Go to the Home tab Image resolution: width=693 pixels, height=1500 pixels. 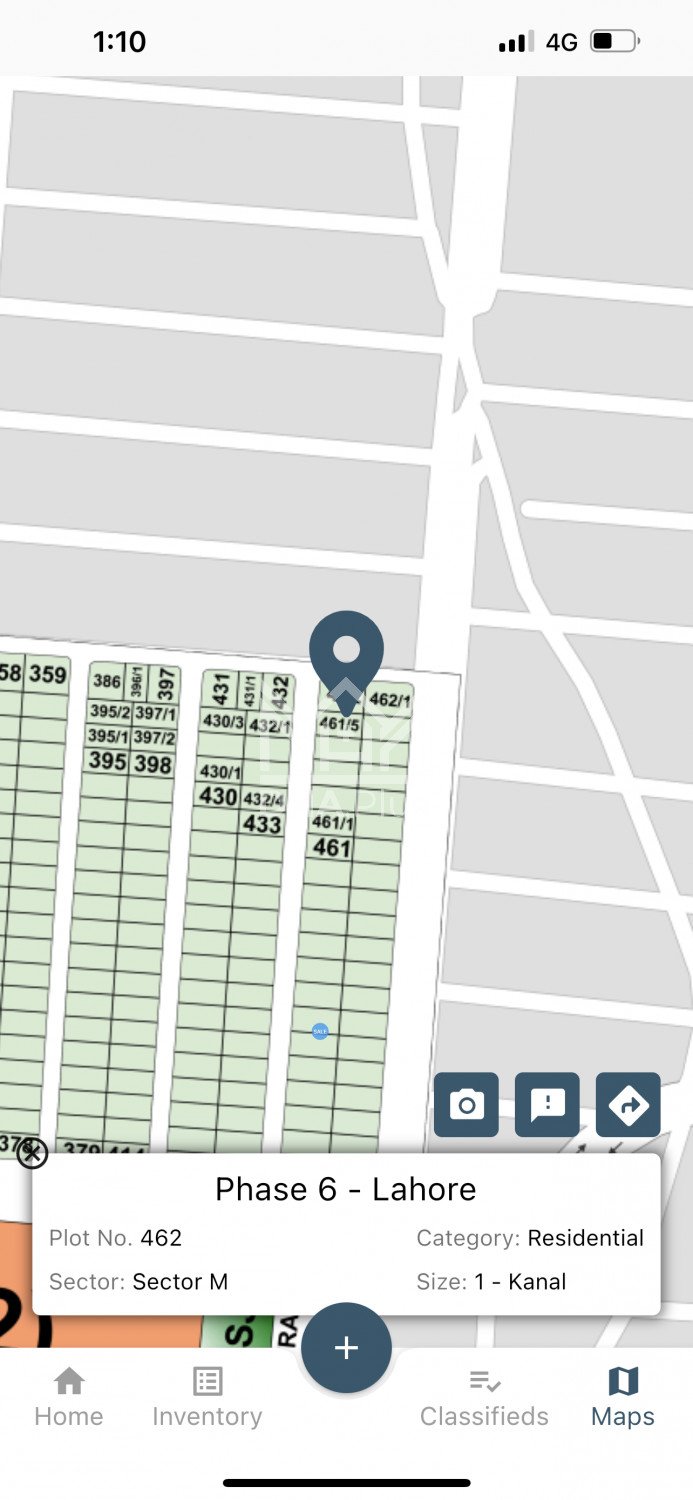[x=68, y=1398]
